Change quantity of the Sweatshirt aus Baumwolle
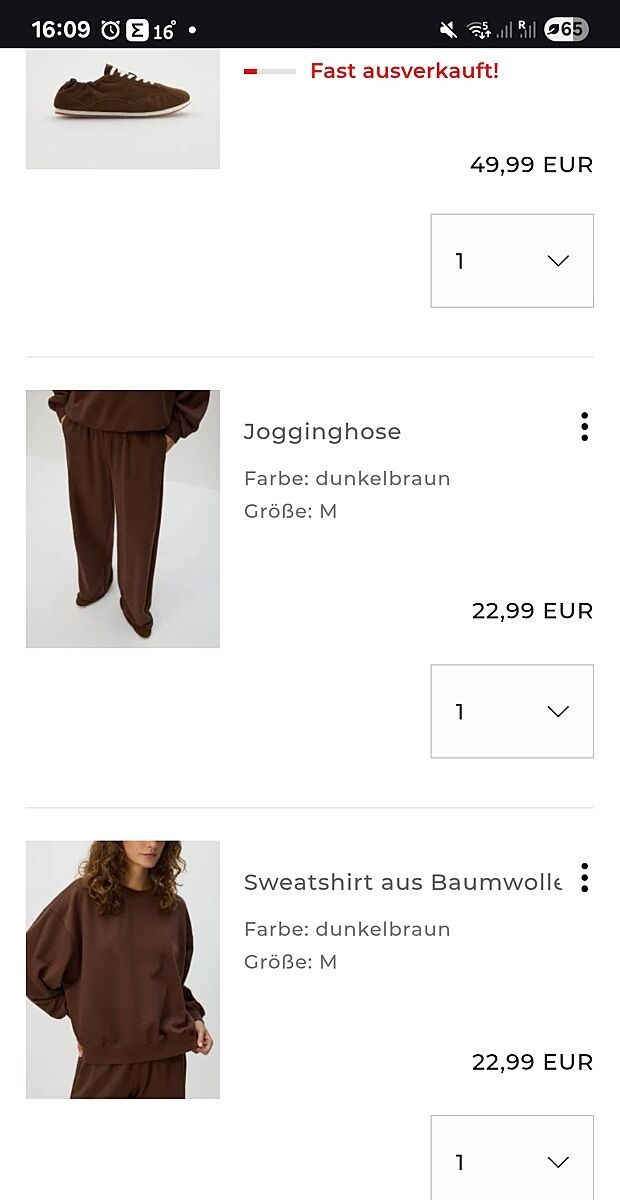Image resolution: width=620 pixels, height=1200 pixels. (512, 1160)
